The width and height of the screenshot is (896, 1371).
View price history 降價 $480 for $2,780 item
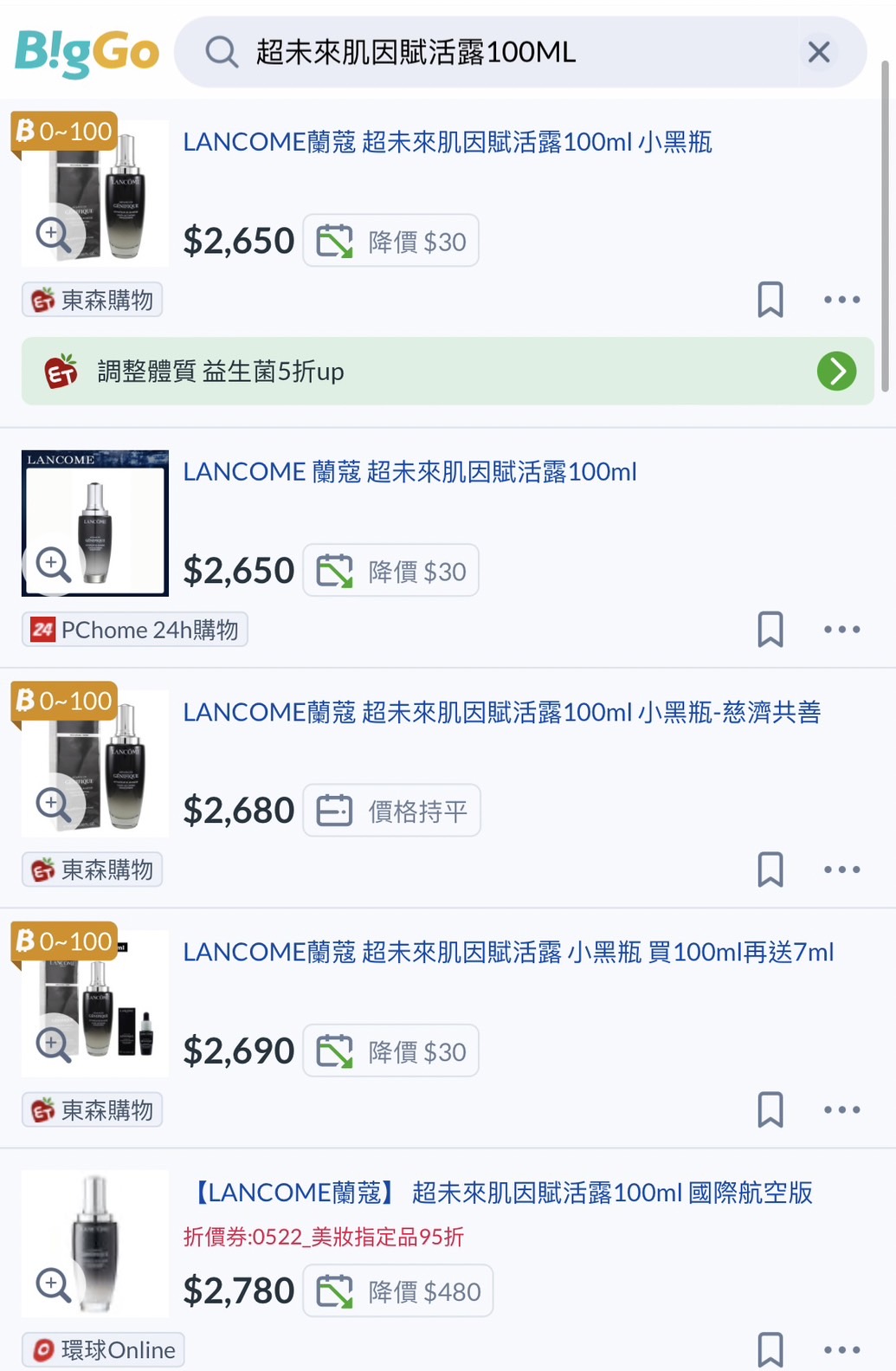pos(398,1291)
